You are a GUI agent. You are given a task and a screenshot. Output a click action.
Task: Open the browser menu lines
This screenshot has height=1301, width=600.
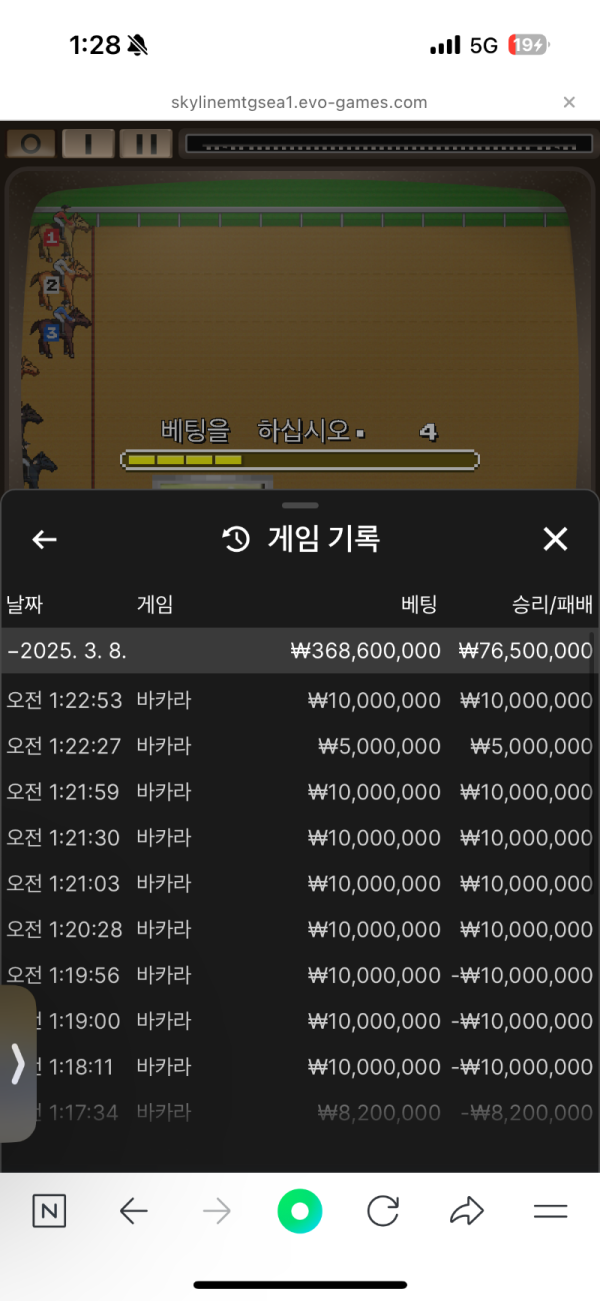pyautogui.click(x=550, y=1212)
